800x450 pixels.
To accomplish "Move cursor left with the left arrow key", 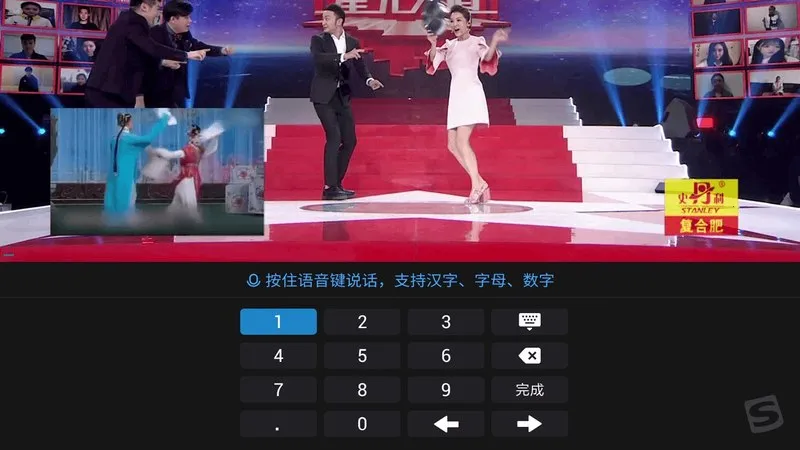I will click(x=446, y=424).
